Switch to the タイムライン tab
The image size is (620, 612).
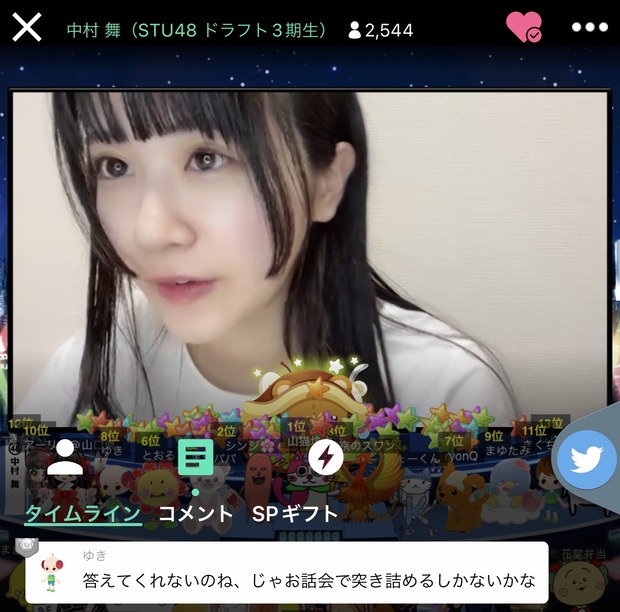click(83, 514)
